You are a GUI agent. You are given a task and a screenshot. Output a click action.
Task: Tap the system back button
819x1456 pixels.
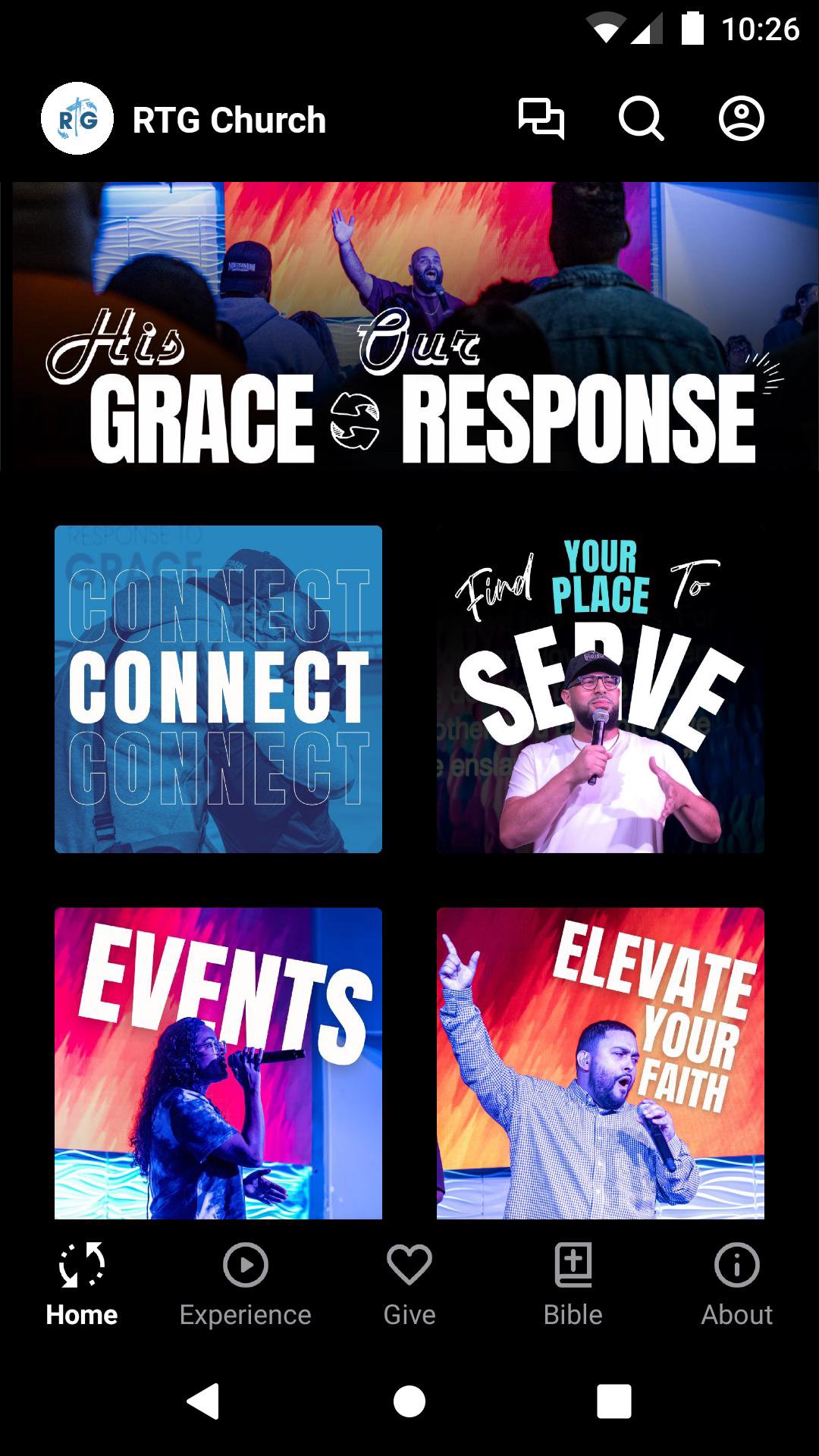203,1401
